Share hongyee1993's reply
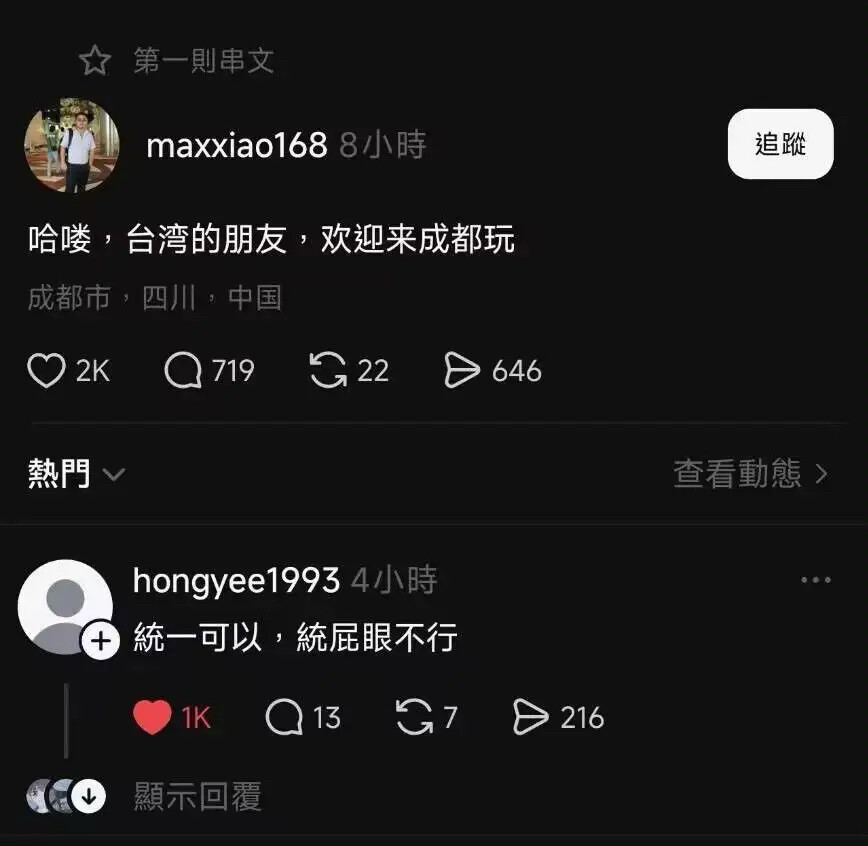 coord(531,717)
